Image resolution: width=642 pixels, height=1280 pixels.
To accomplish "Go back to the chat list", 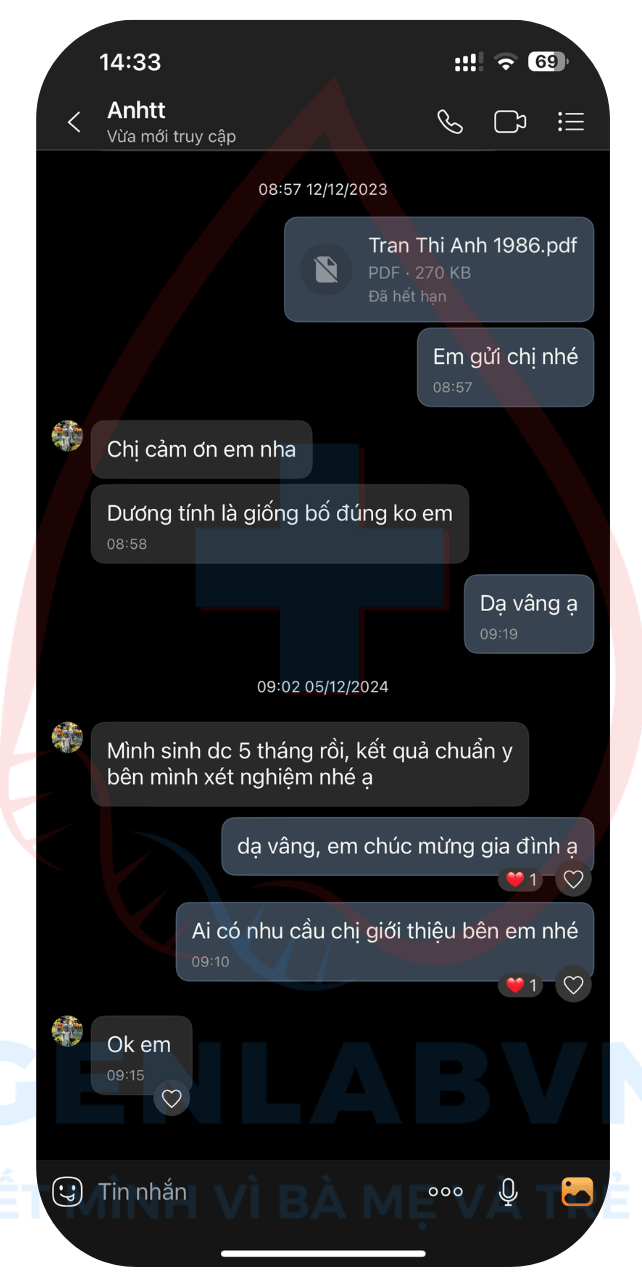I will 74,122.
